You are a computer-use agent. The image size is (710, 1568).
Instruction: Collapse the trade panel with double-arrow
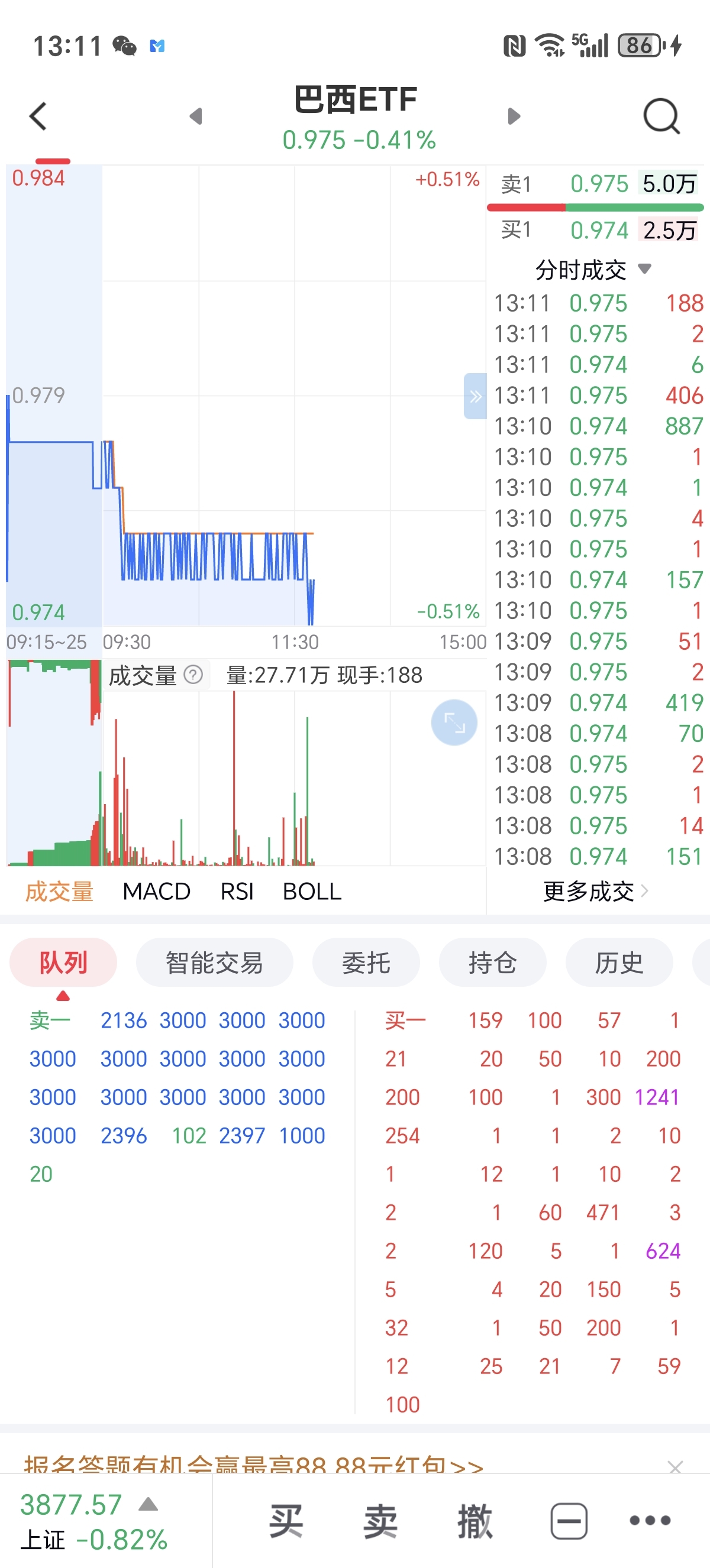476,397
